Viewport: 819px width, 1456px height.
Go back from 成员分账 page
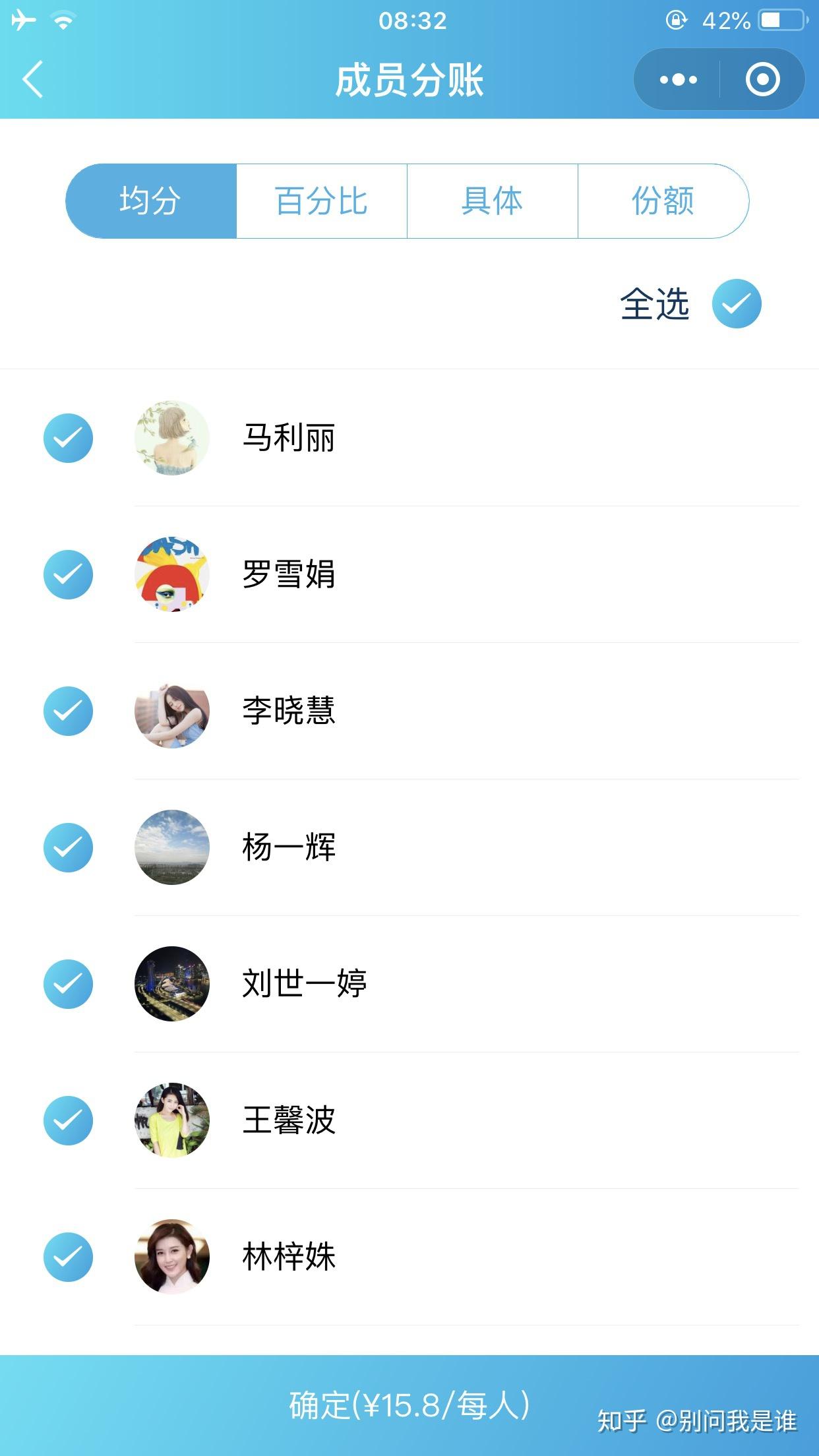[33, 80]
